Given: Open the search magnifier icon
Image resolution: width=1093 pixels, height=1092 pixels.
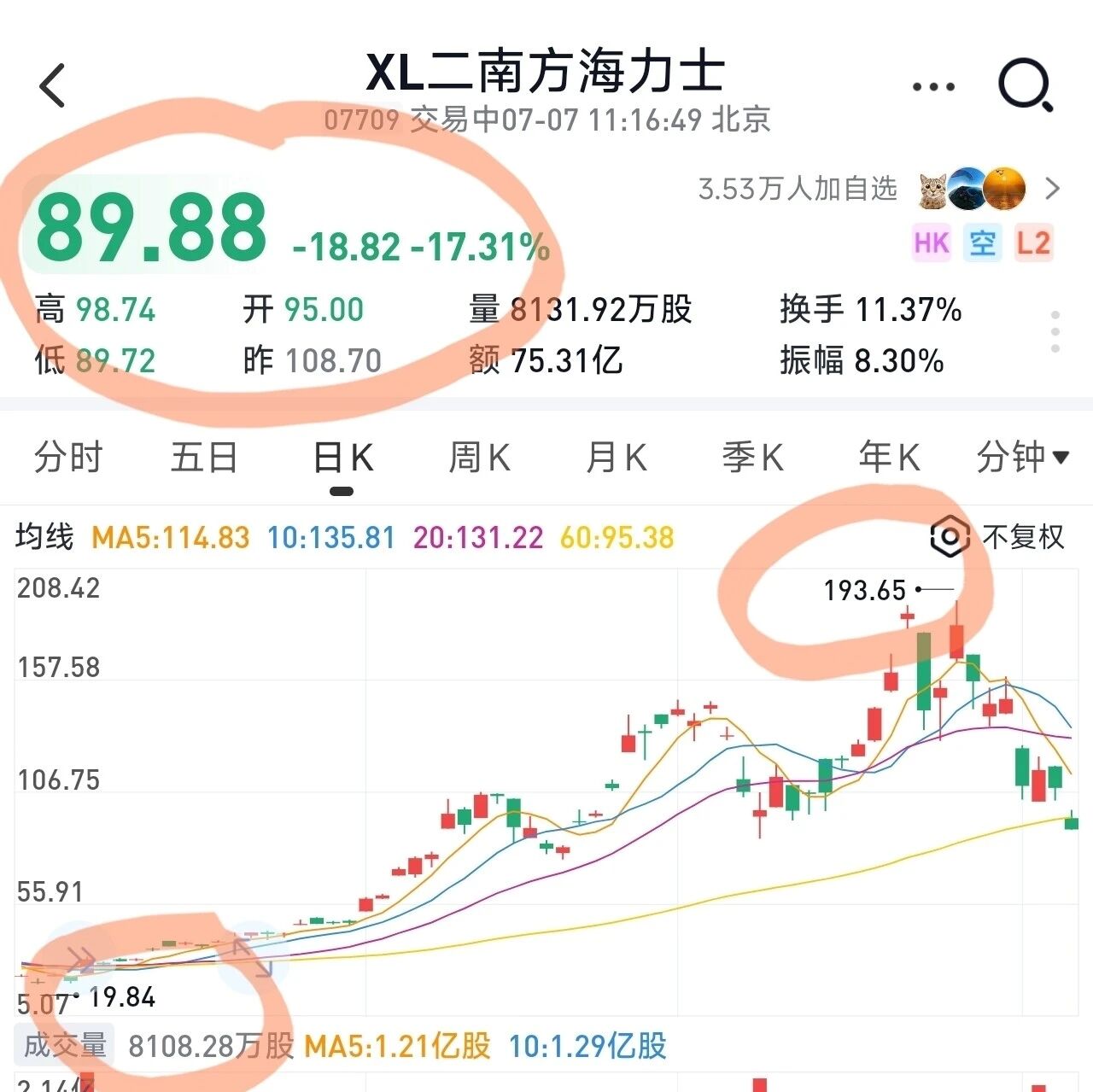Looking at the screenshot, I should (1025, 85).
